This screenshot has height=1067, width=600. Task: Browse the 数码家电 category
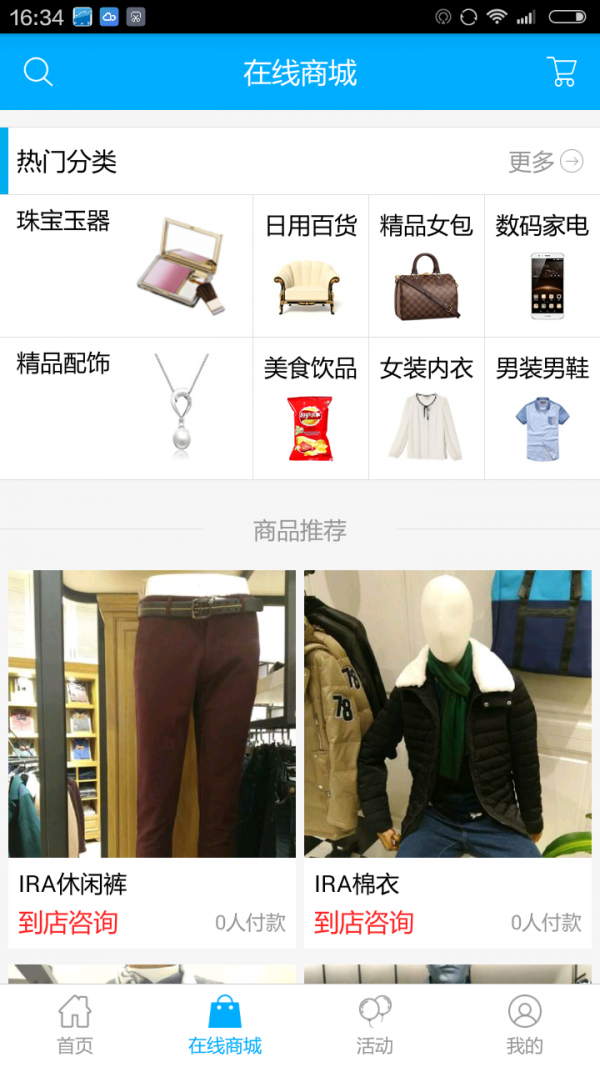coord(542,265)
